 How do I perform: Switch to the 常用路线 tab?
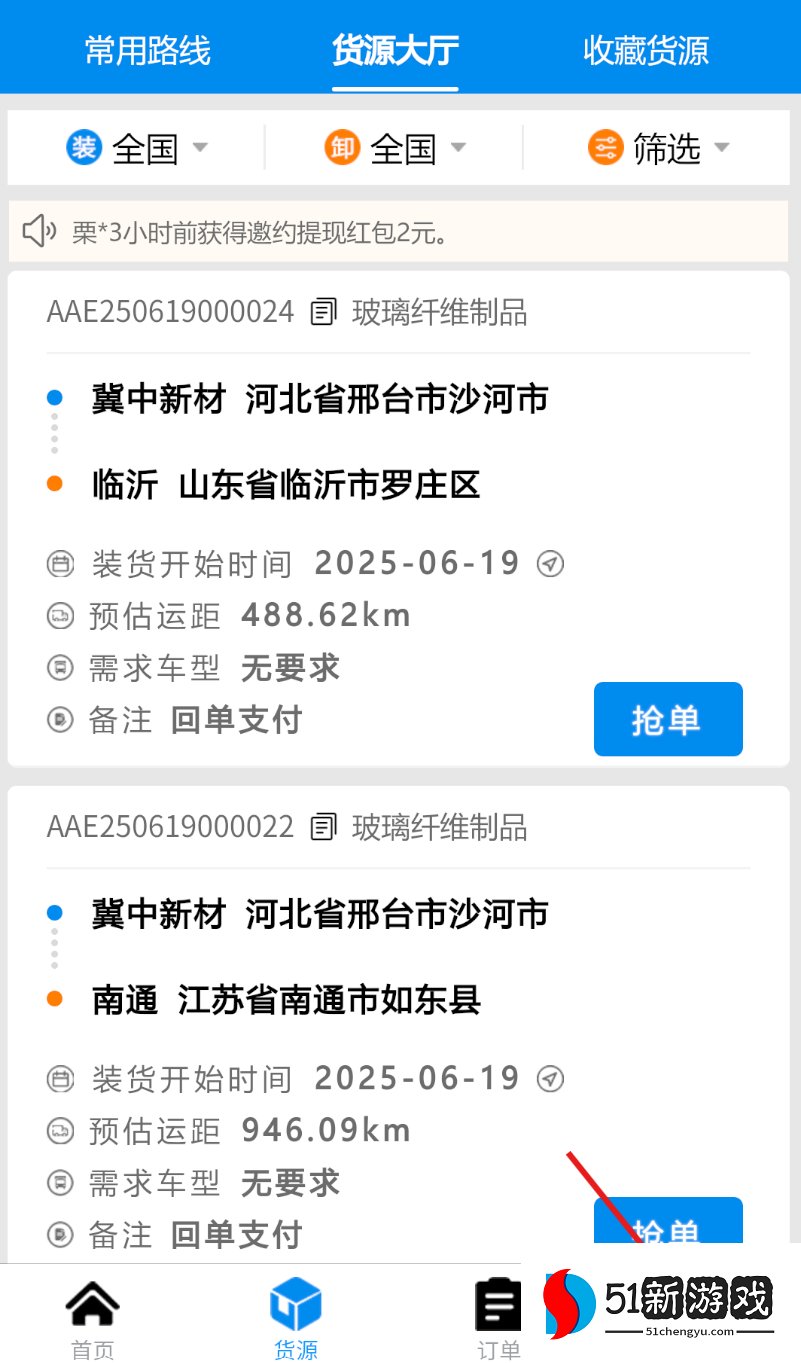pos(148,50)
